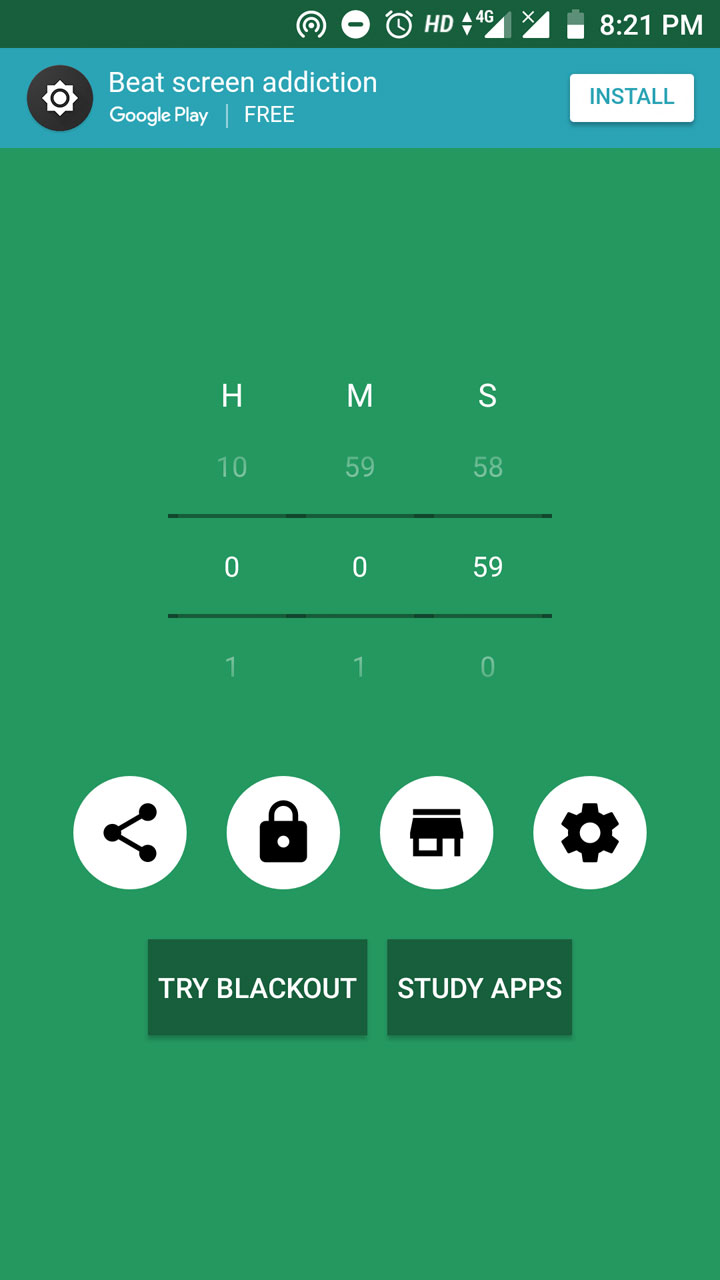The width and height of the screenshot is (720, 1280).
Task: Select 0 in the seconds picker
Action: pos(488,667)
